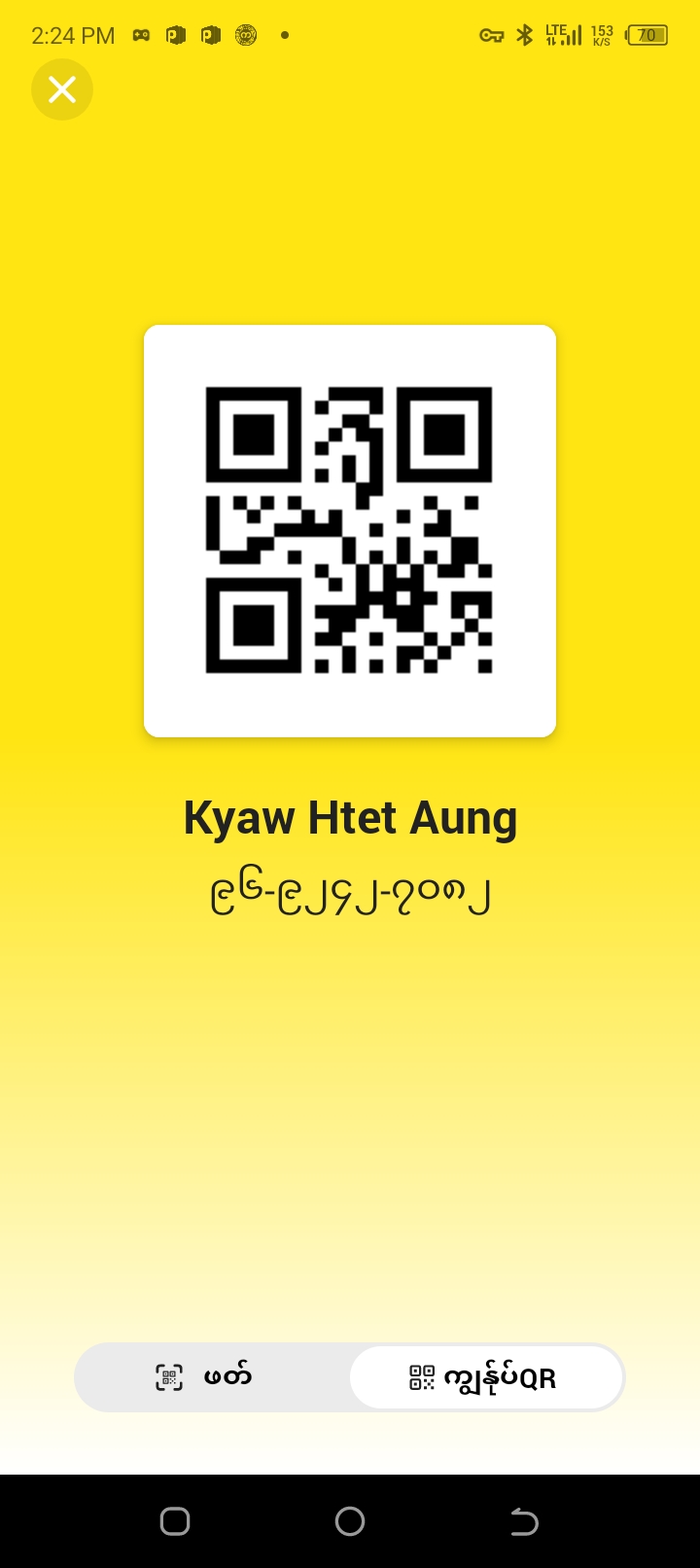The height and width of the screenshot is (1568, 700).
Task: Go to the home screen
Action: (350, 1521)
